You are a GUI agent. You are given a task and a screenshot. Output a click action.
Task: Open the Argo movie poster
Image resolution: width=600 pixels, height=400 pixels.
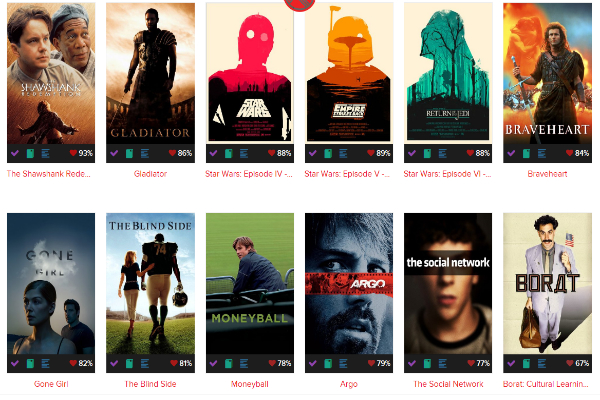coord(348,283)
